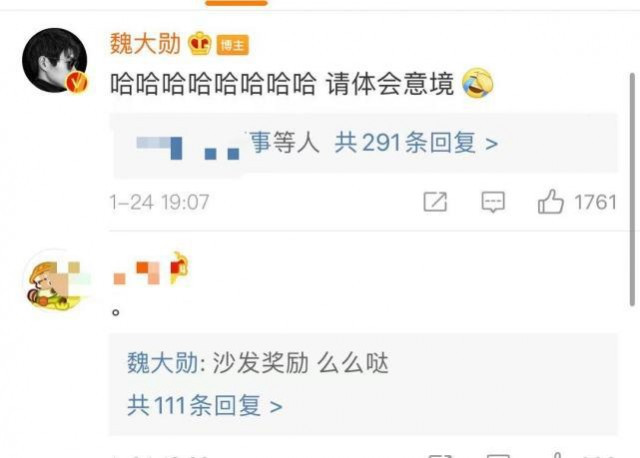Repost 魏大勋's comment
The width and height of the screenshot is (640, 458).
click(435, 203)
